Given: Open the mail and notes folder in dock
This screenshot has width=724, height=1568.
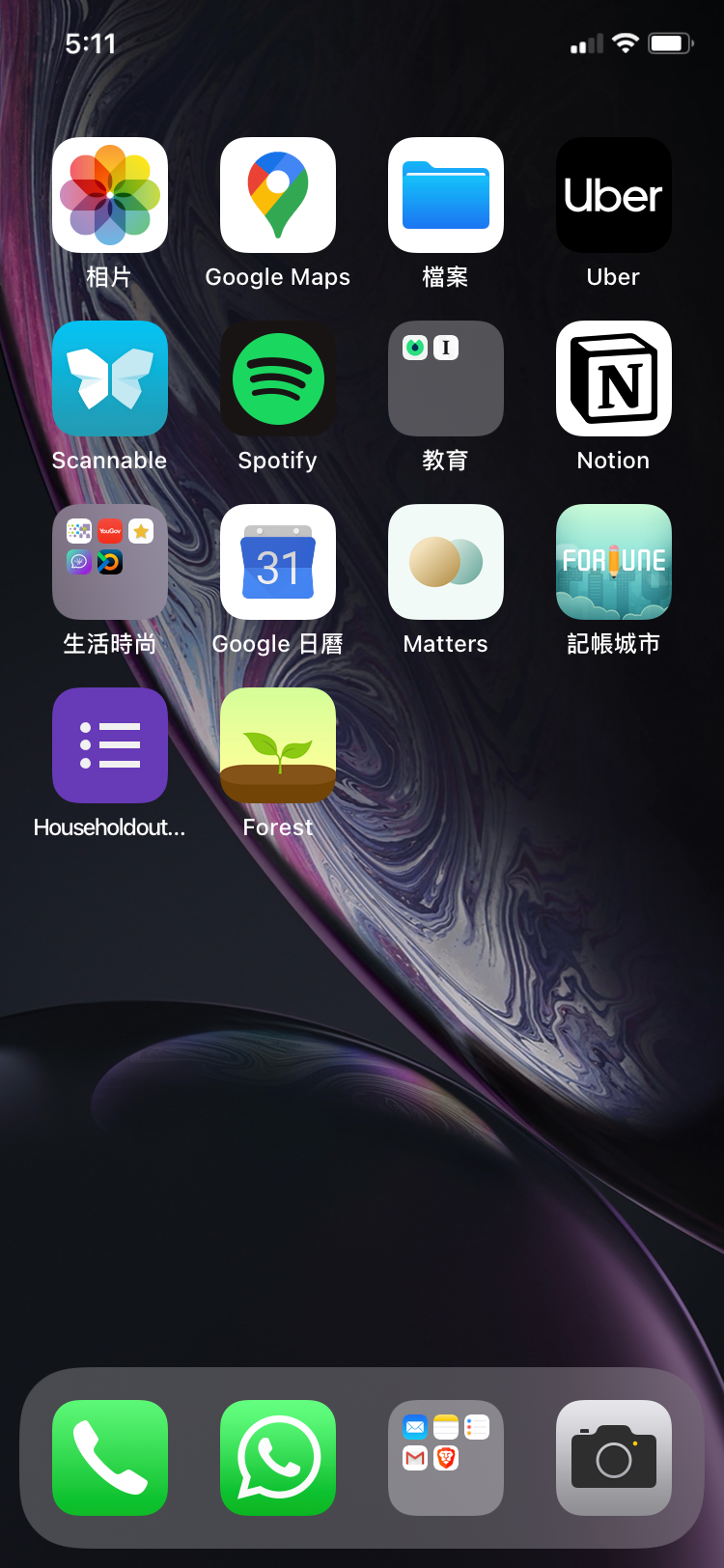Looking at the screenshot, I should (446, 1458).
